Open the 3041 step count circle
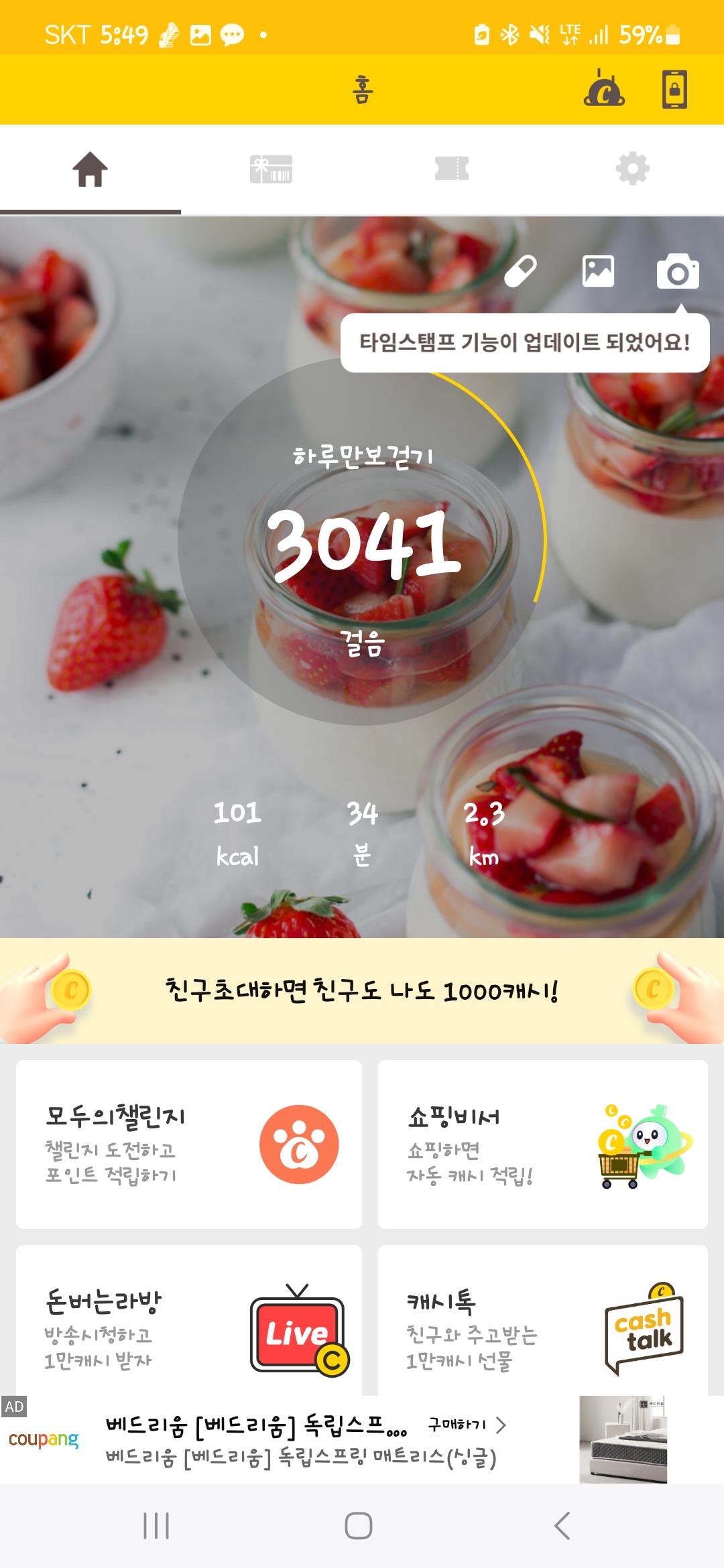Screen dimensions: 724x1568 coord(362,541)
